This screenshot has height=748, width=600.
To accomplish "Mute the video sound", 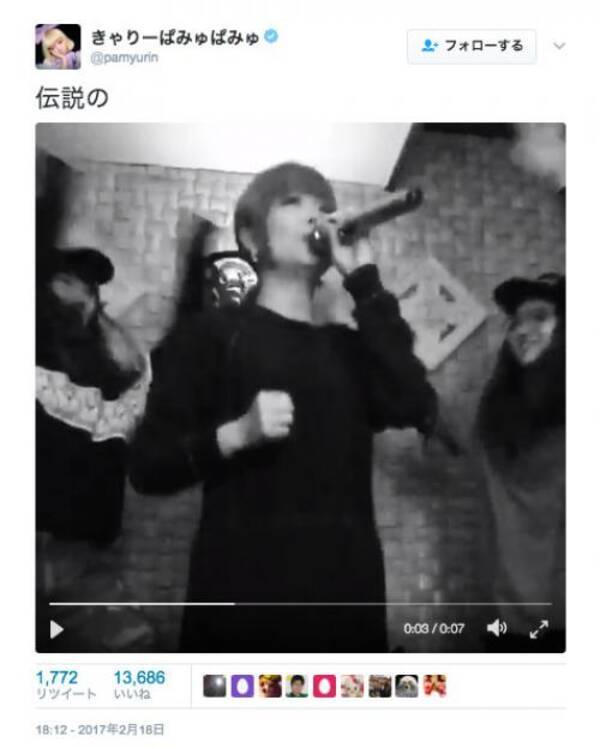I will coord(496,628).
